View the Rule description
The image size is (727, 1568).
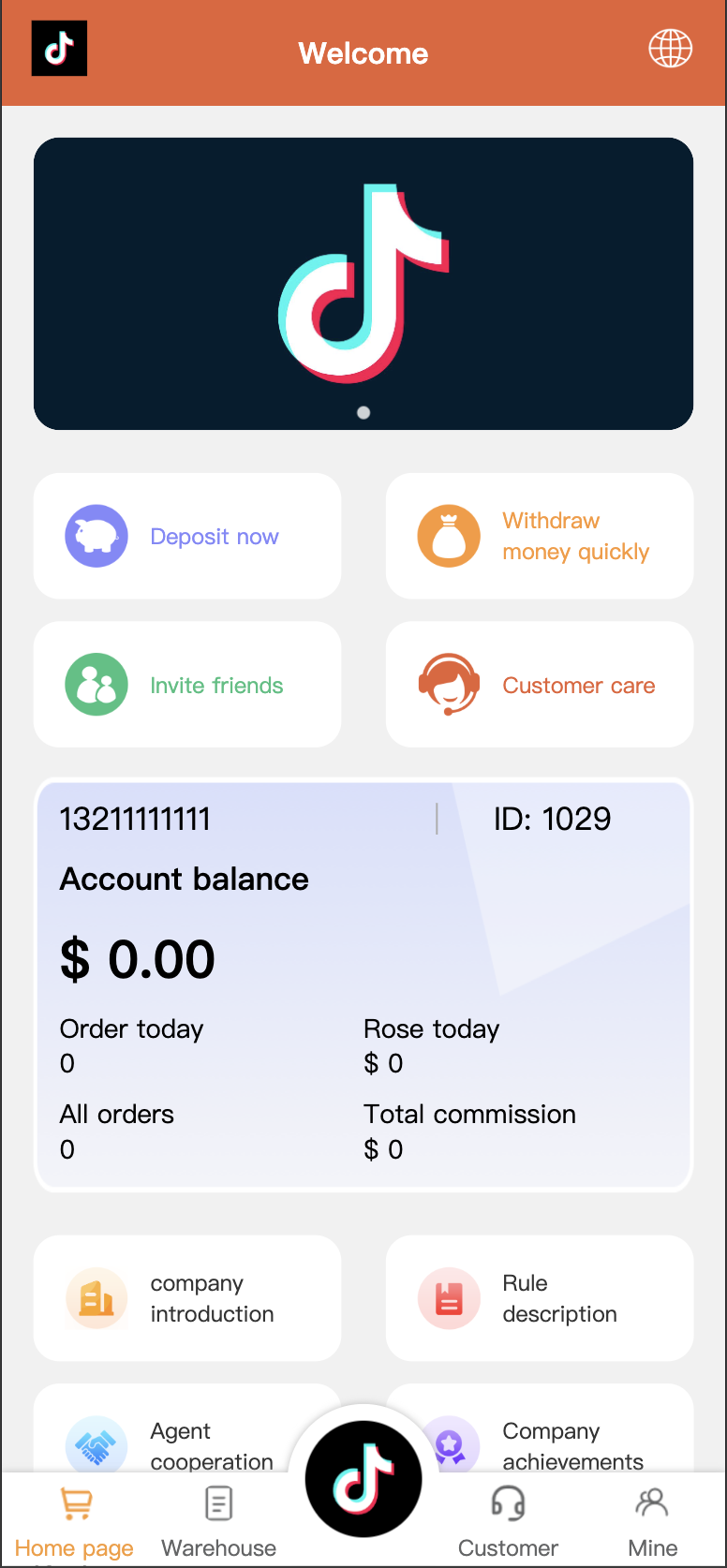pyautogui.click(x=540, y=1298)
